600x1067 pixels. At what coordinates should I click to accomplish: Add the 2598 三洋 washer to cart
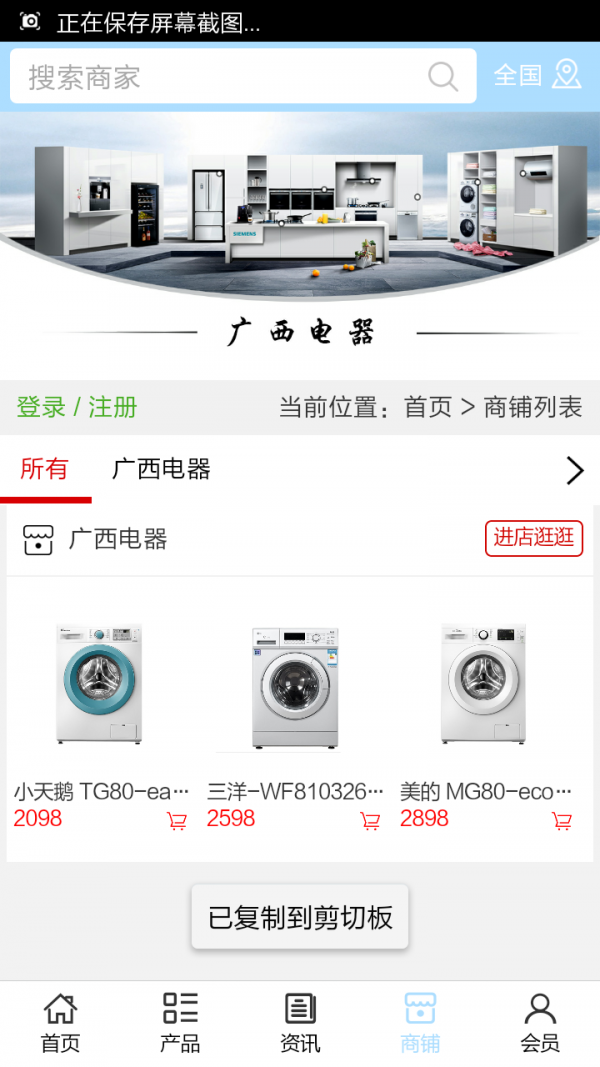(370, 821)
